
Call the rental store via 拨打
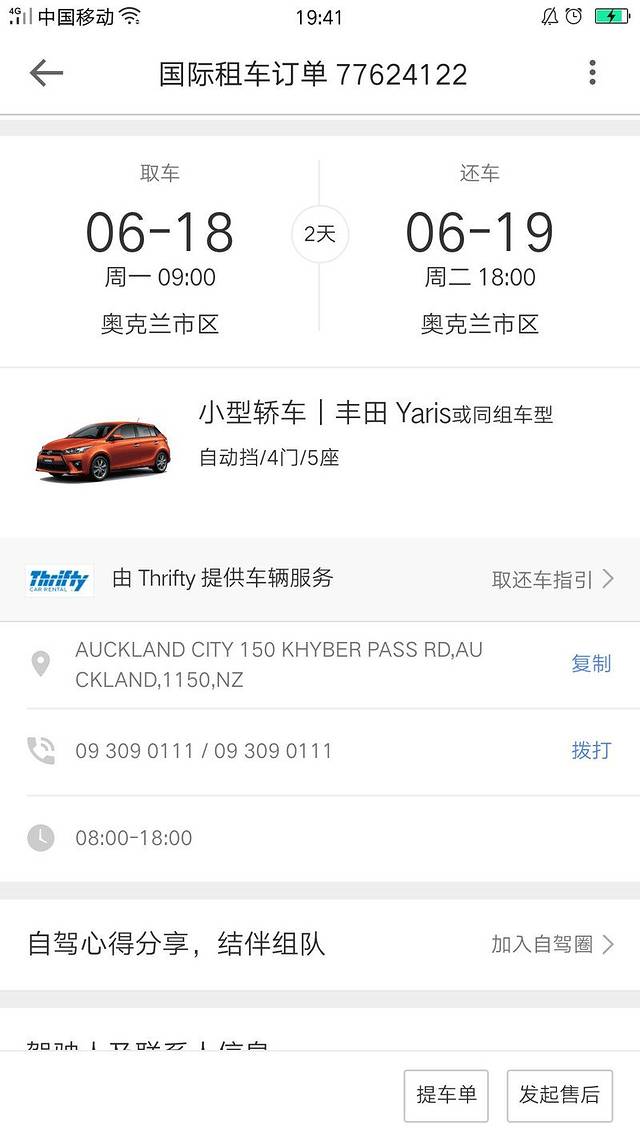click(590, 750)
